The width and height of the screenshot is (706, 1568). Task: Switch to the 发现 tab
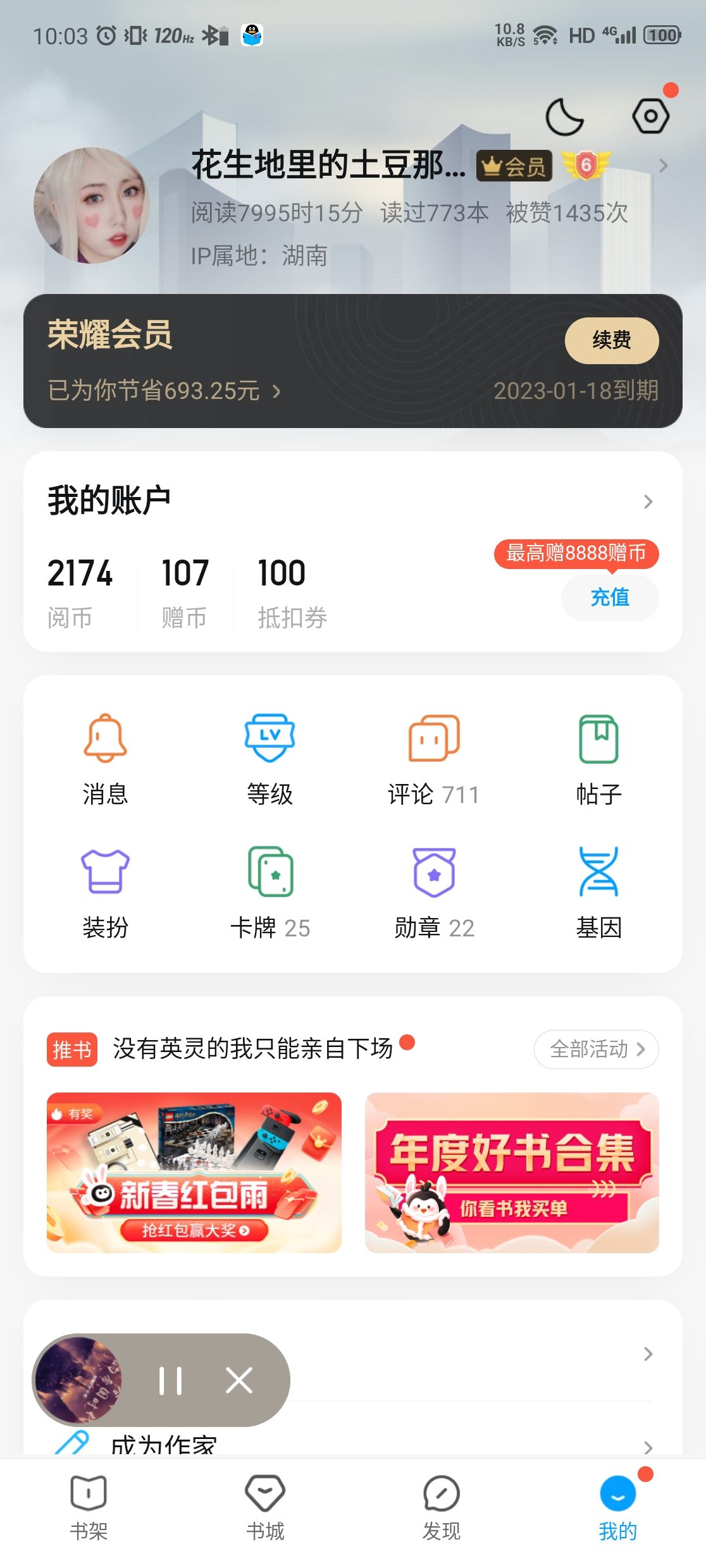click(441, 1508)
